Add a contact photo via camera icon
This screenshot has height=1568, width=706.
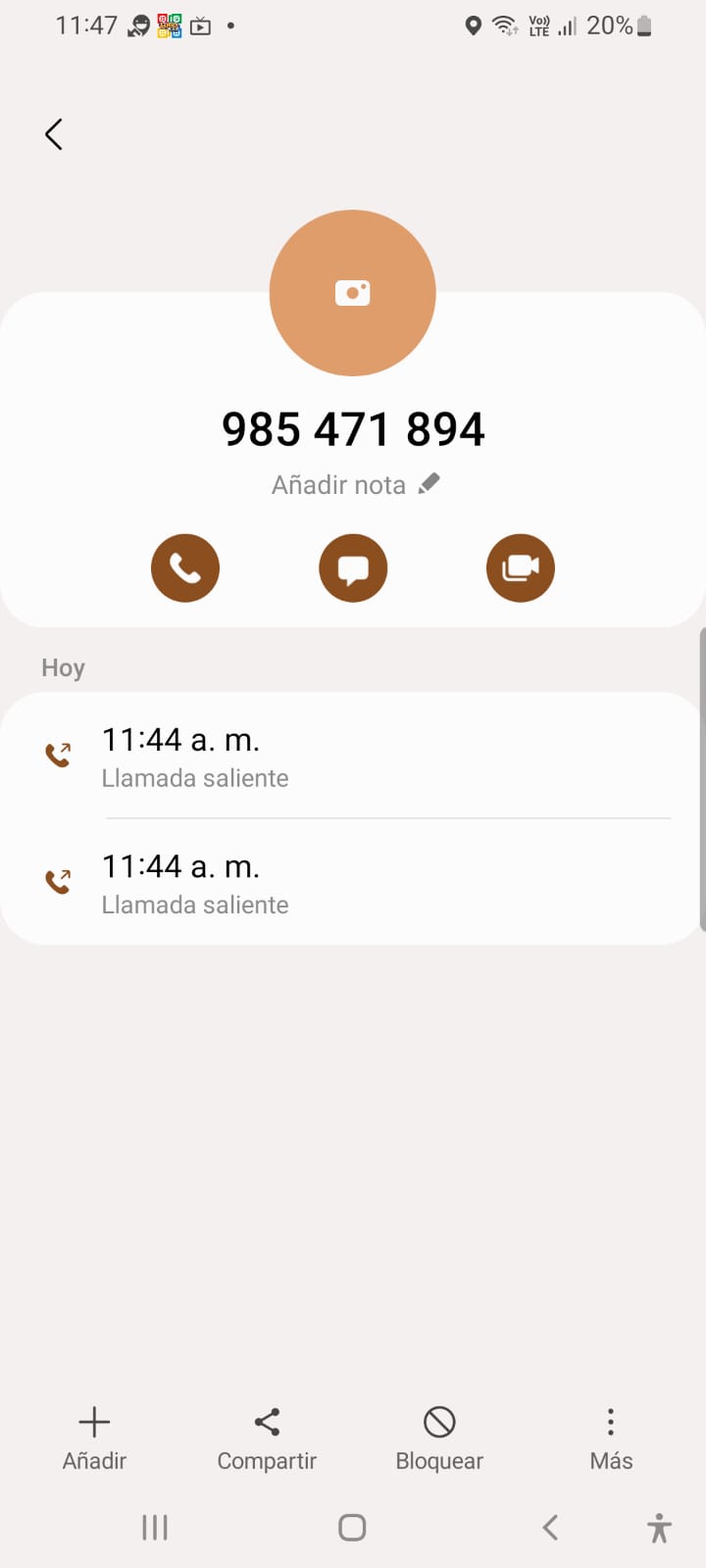[x=352, y=293]
